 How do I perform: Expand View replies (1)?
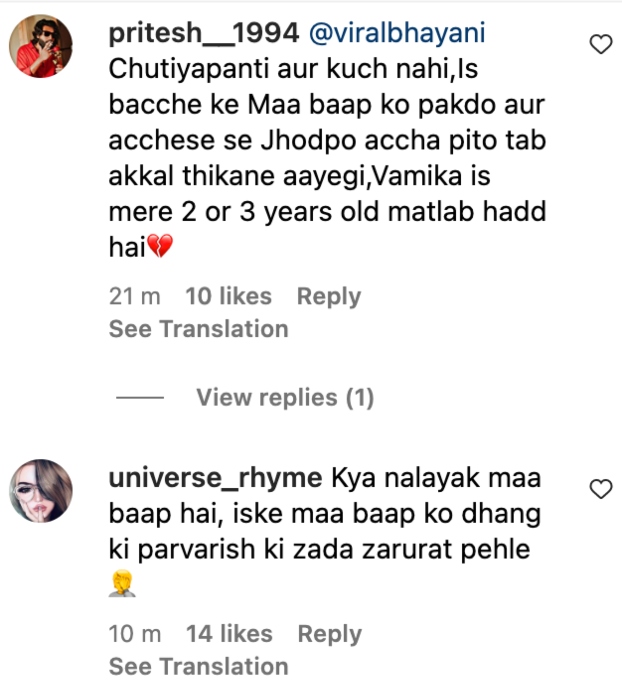284,398
